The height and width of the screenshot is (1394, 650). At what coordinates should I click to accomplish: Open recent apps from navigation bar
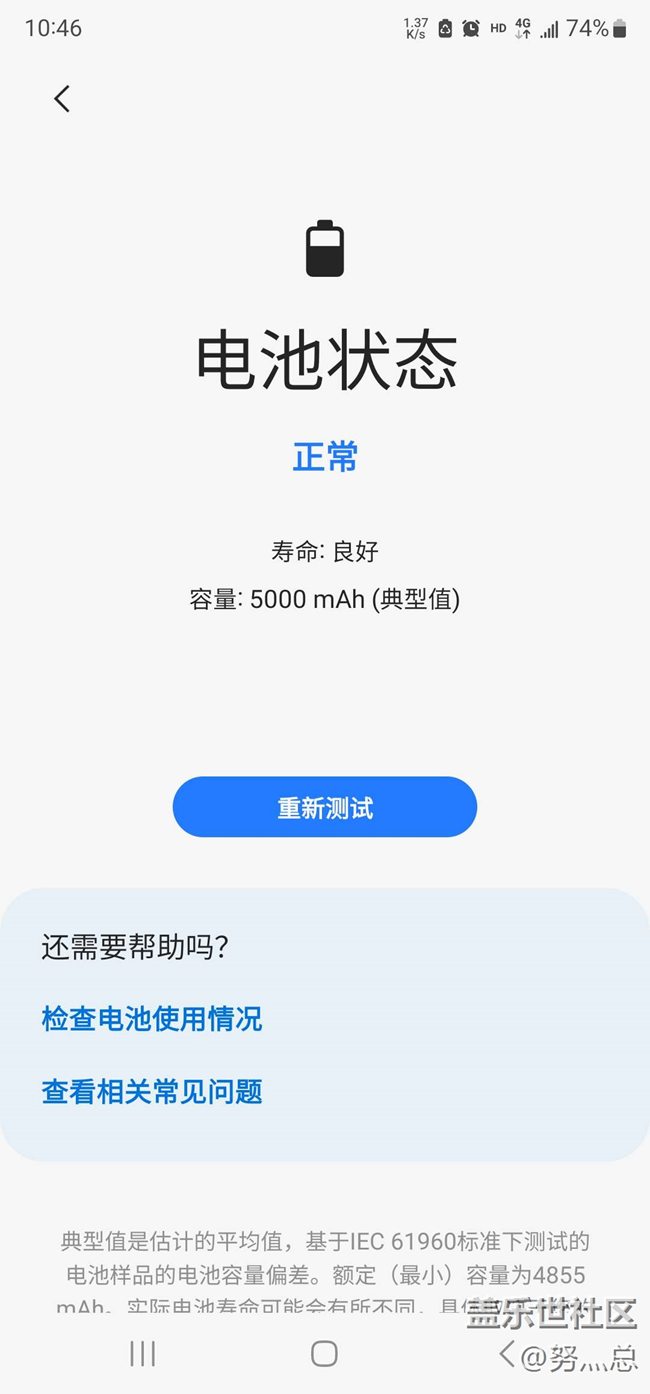(x=143, y=1354)
